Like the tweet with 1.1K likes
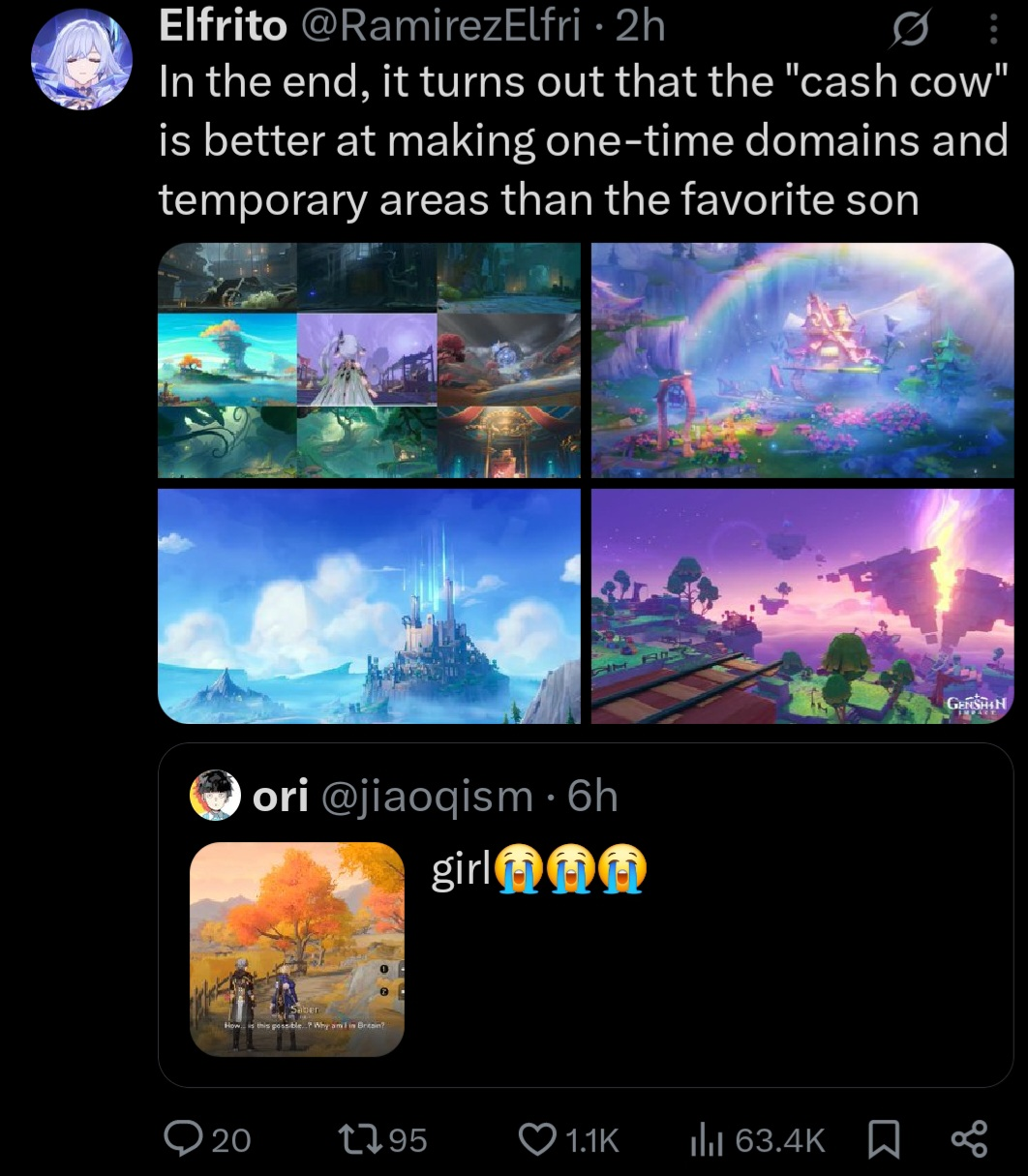The image size is (1028, 1176). click(x=569, y=1139)
